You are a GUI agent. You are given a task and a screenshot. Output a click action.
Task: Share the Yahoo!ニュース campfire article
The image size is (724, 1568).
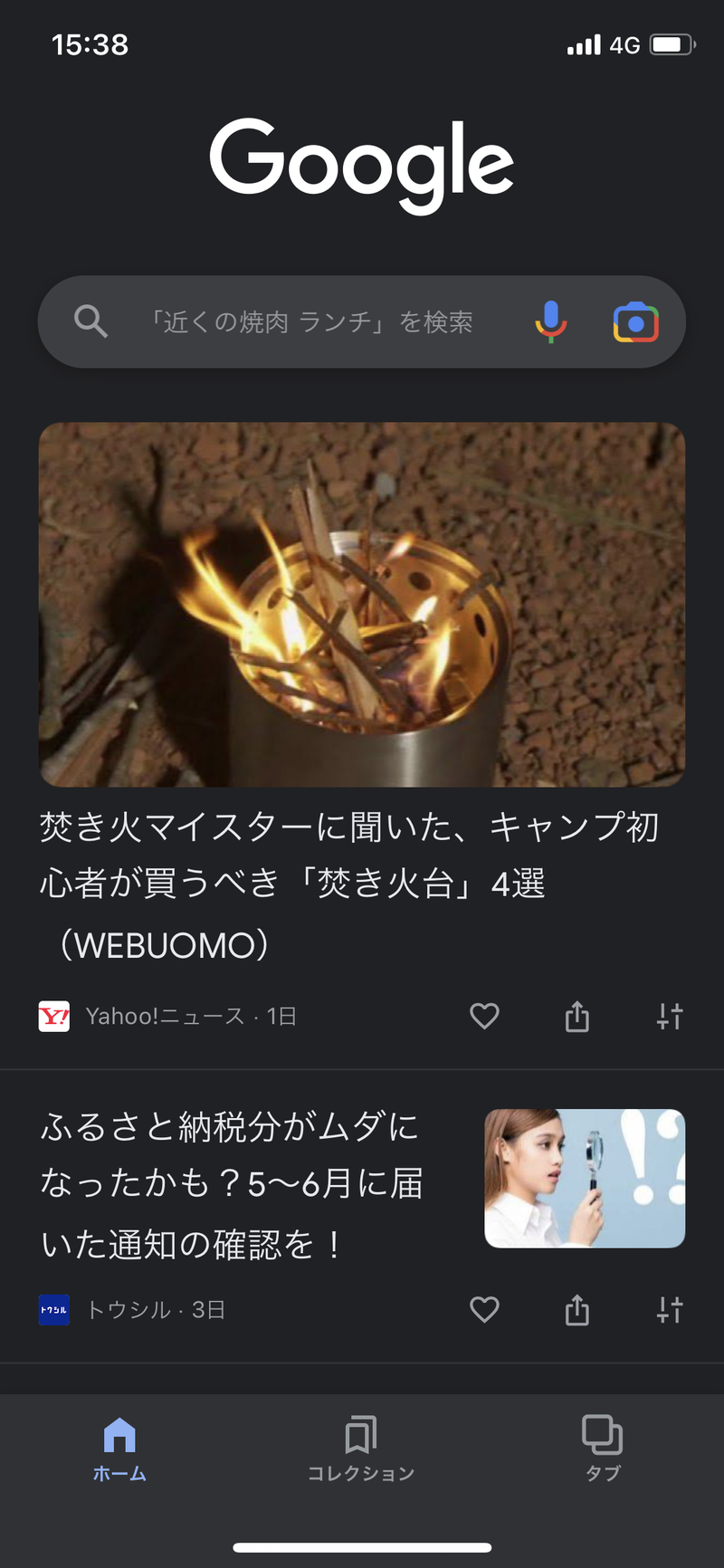[x=576, y=1016]
